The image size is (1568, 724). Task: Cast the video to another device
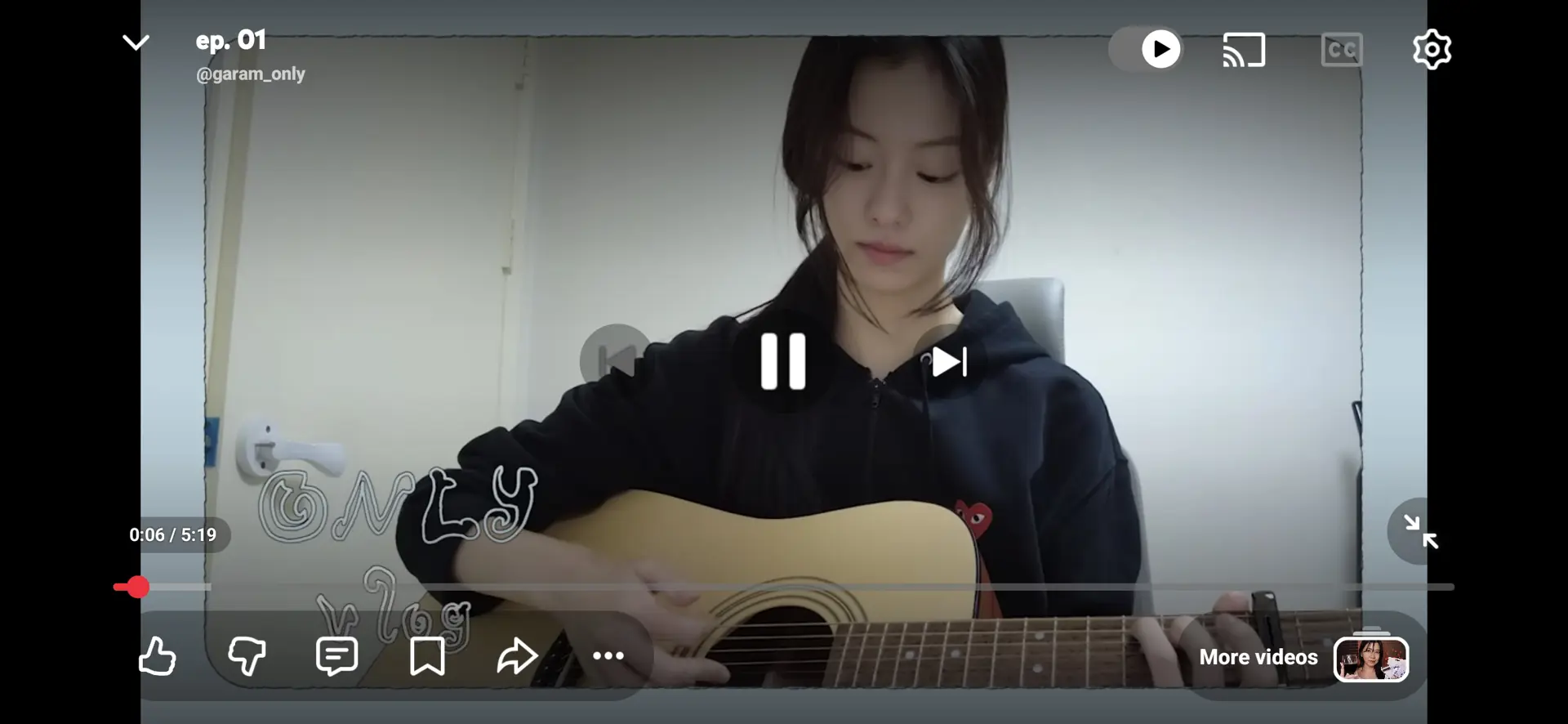[x=1244, y=50]
